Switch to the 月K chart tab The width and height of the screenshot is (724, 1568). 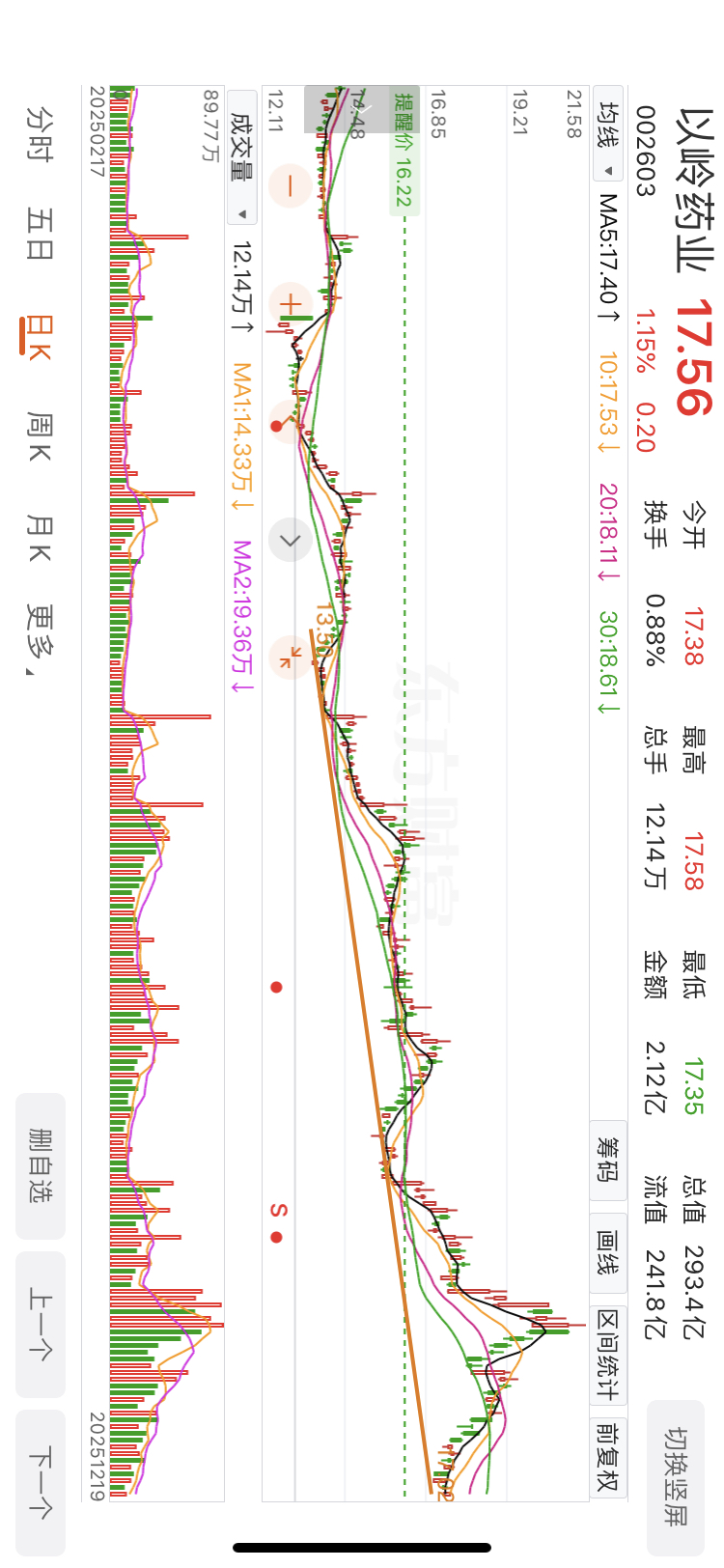point(40,538)
